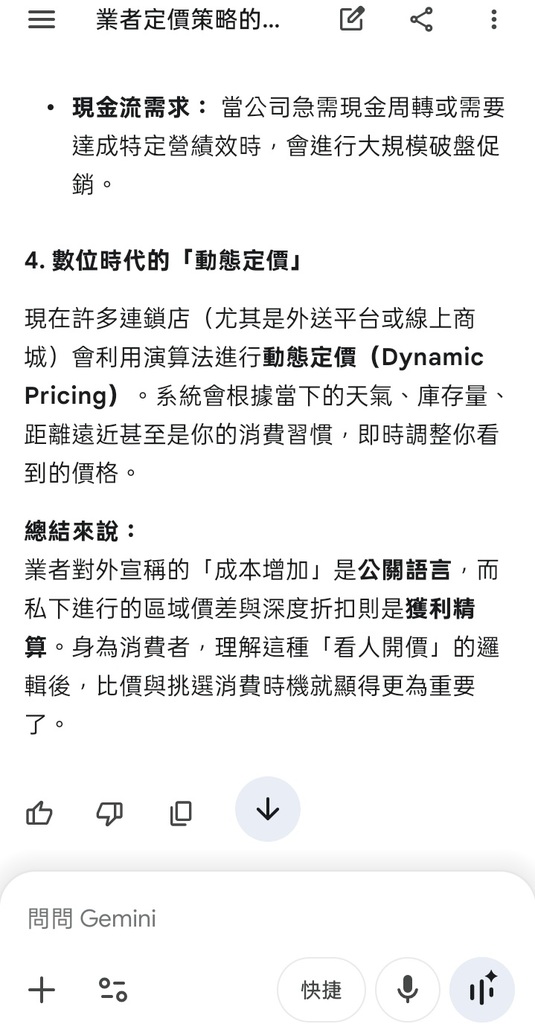
Task: Start voice input with the microphone
Action: 408,990
